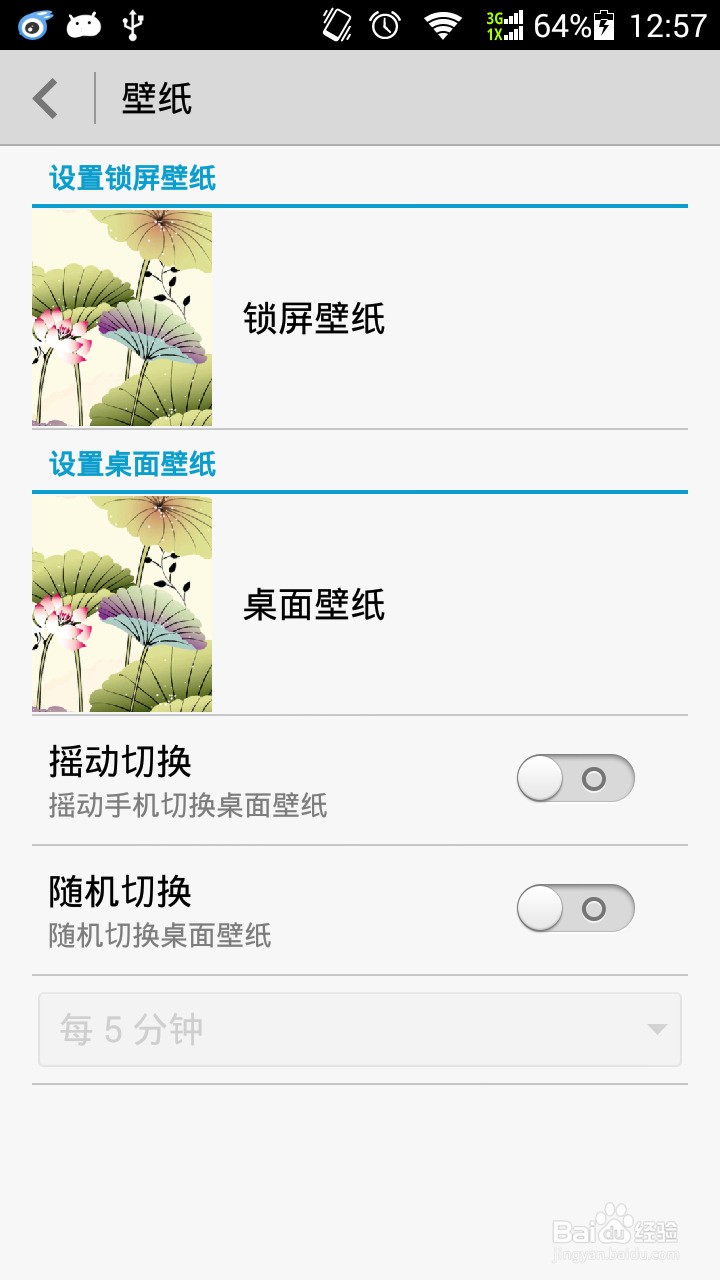This screenshot has width=720, height=1280.
Task: Open 桌面壁纸 desktop wallpaper
Action: pyautogui.click(x=314, y=605)
